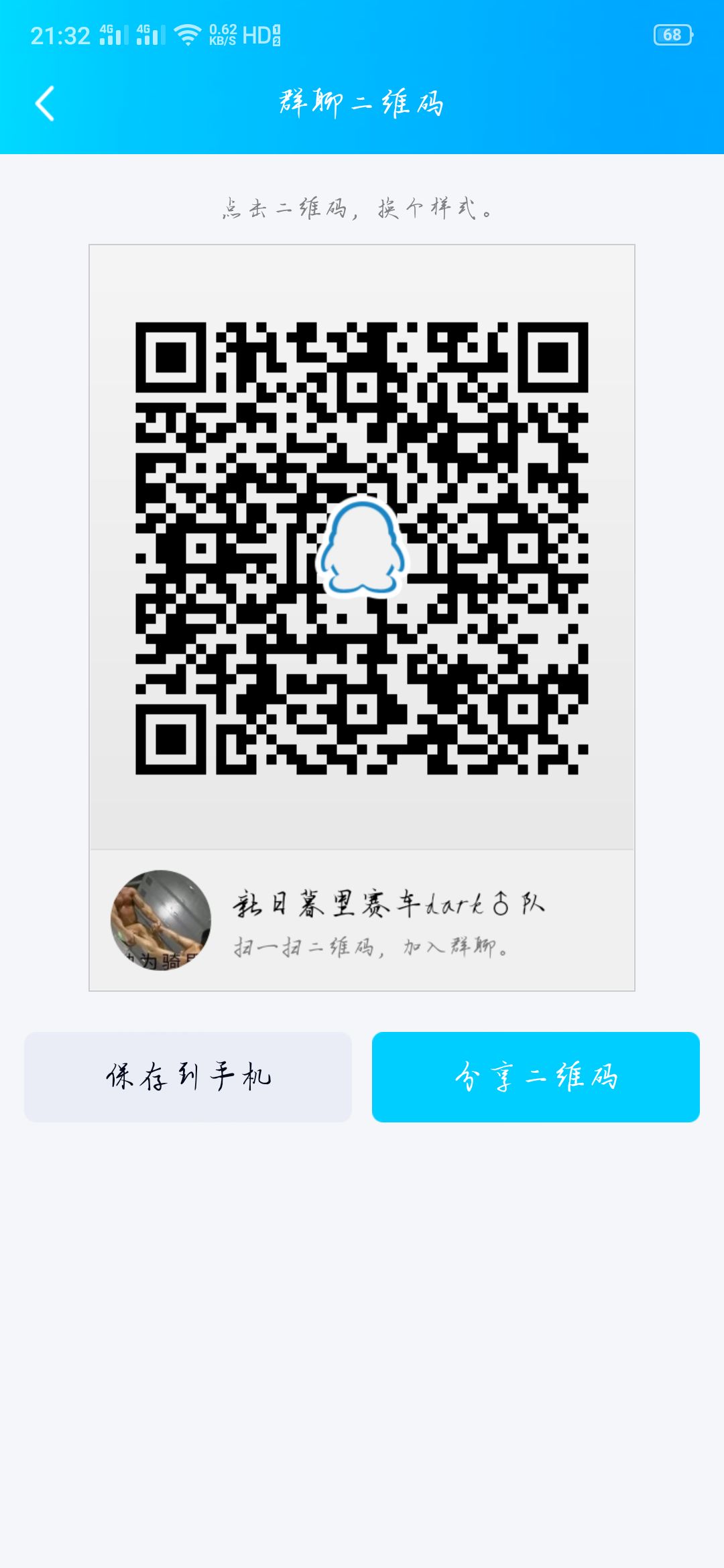Tap the QR code to change its style
Viewport: 724px width, 1568px height.
pos(362,548)
